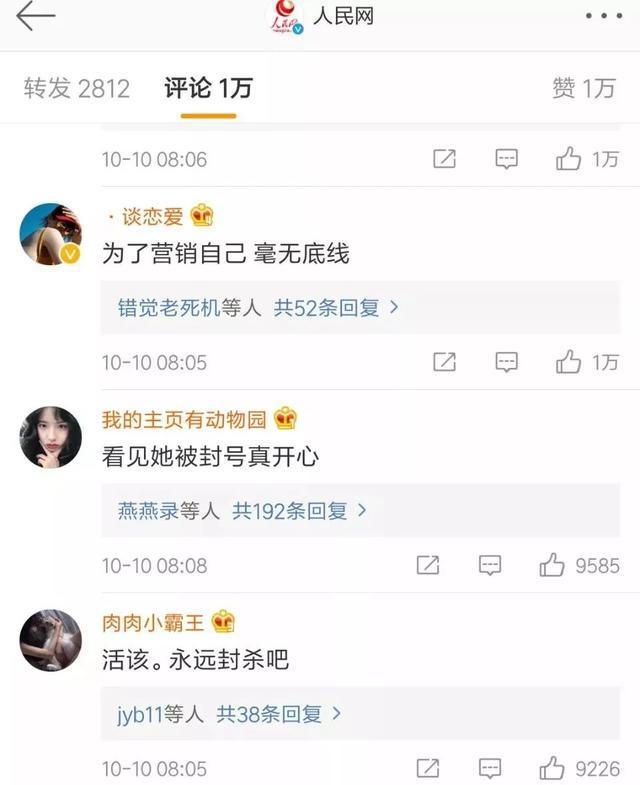Reply to the comment 看见她被封号真开心
The image size is (640, 785).
pyautogui.click(x=490, y=565)
